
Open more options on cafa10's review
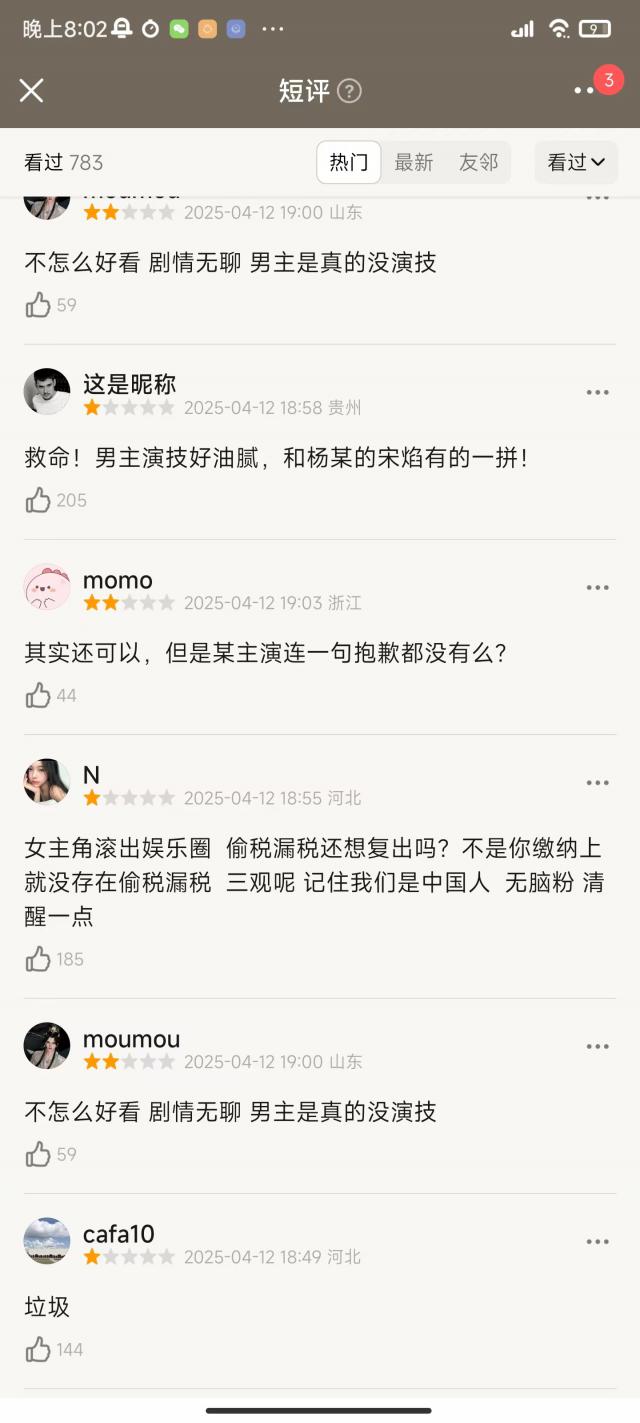click(x=597, y=1241)
